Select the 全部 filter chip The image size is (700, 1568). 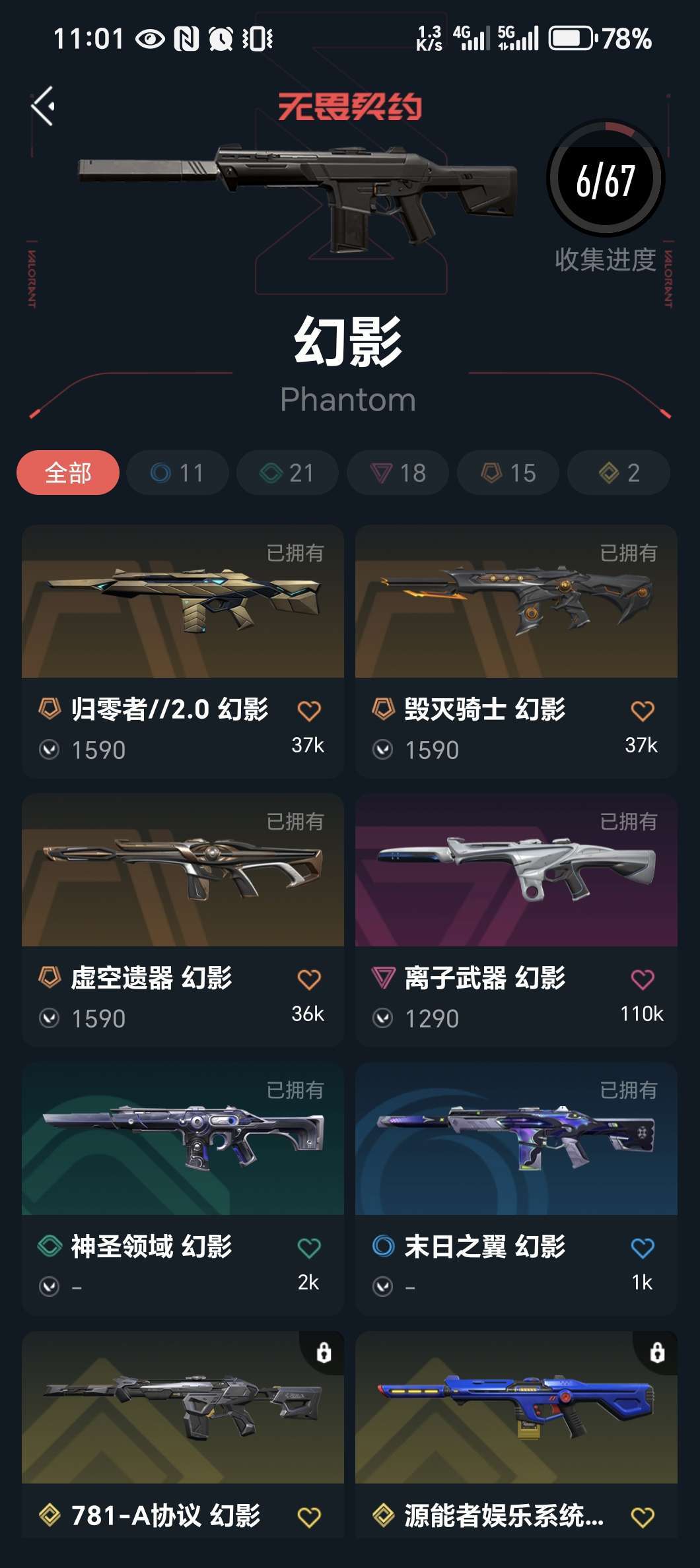[68, 473]
